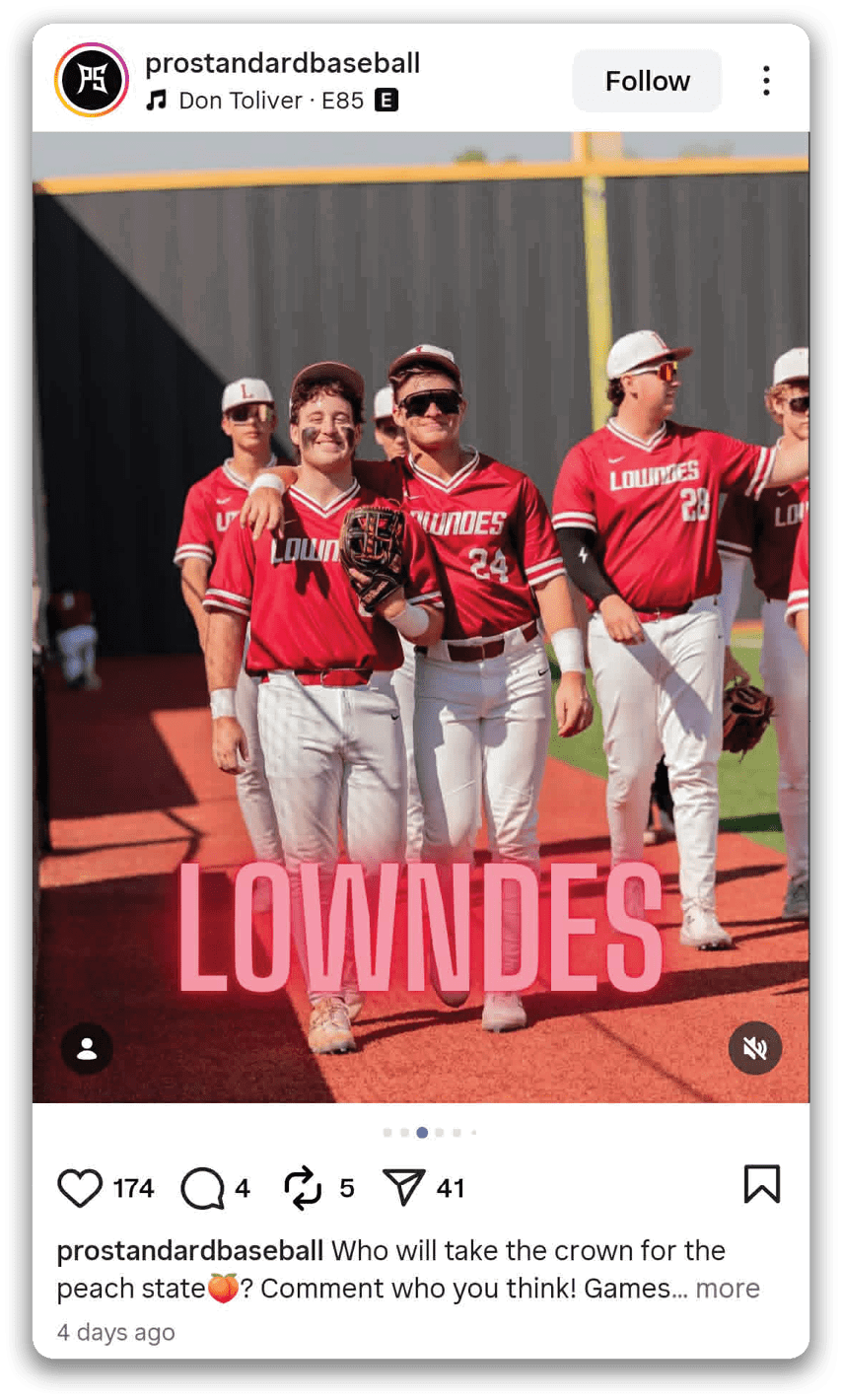Expand the caption with "more"
The image size is (842, 1400).
[x=728, y=1289]
